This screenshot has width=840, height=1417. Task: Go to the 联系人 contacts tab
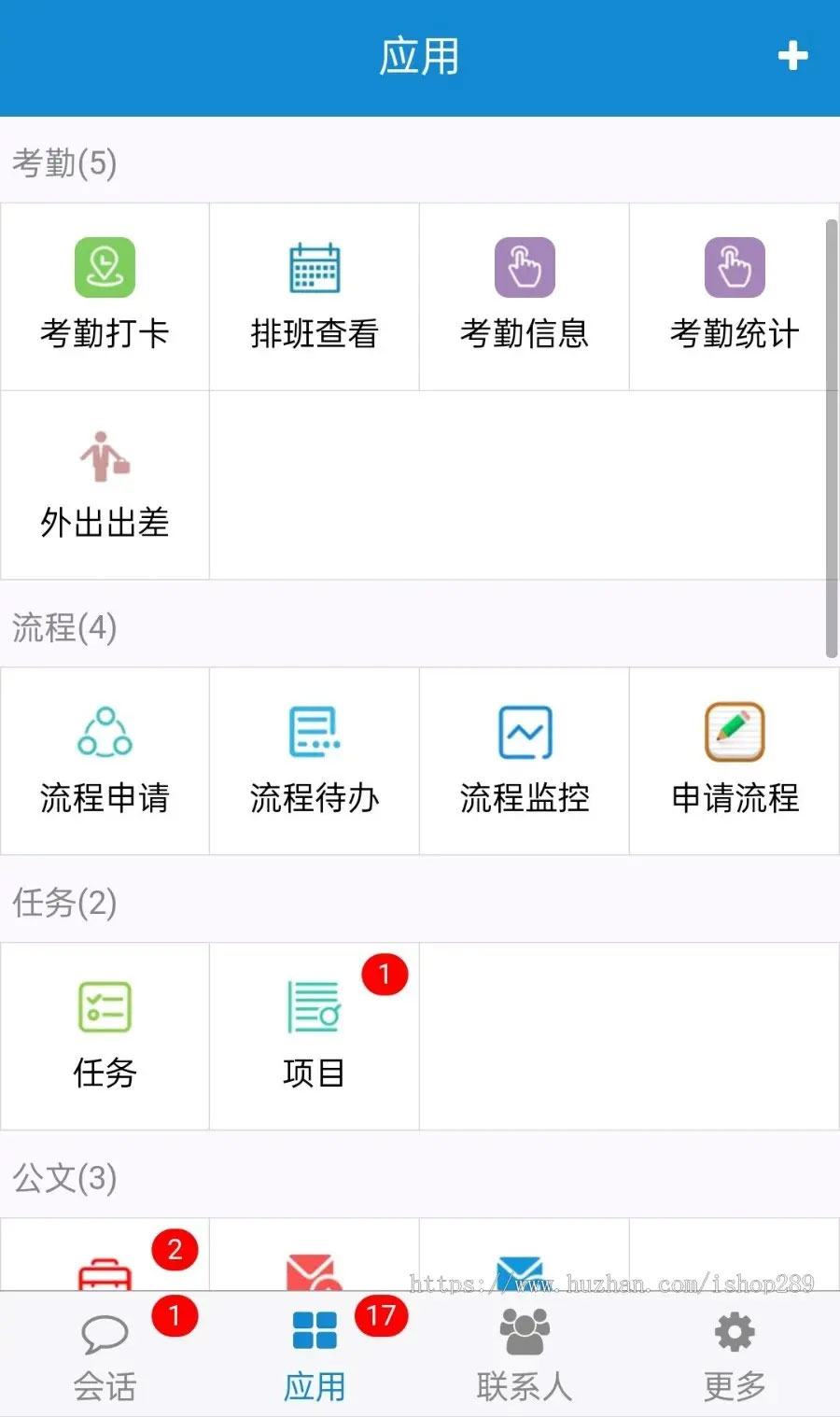point(525,1355)
